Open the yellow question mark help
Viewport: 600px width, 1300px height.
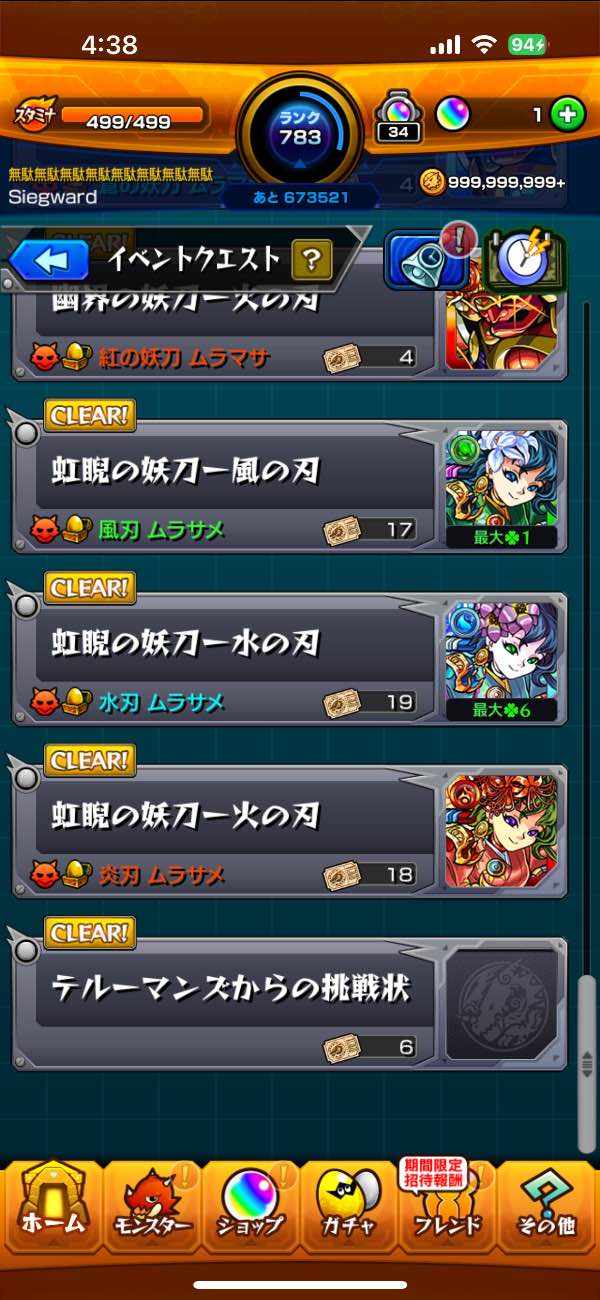[311, 262]
